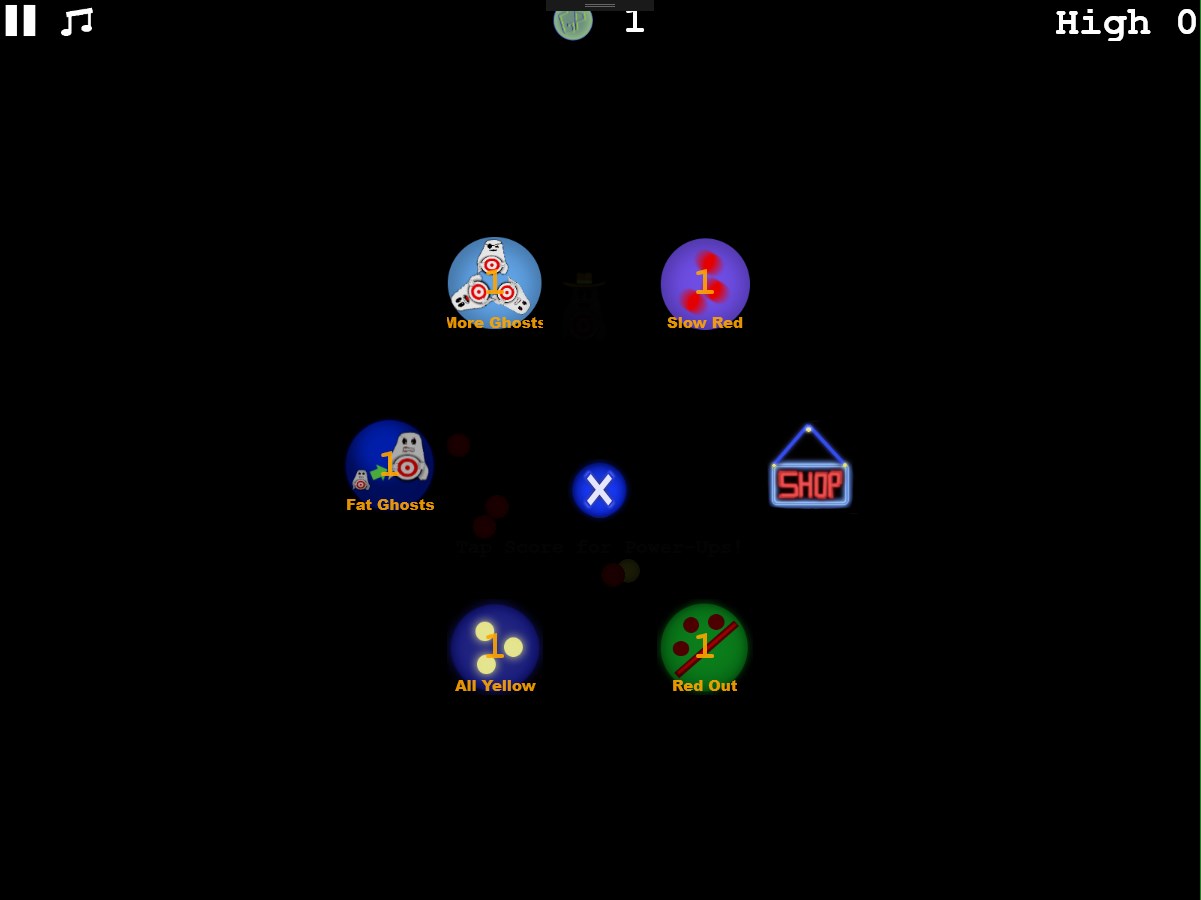Activate the More Ghosts power-up

[x=494, y=283]
